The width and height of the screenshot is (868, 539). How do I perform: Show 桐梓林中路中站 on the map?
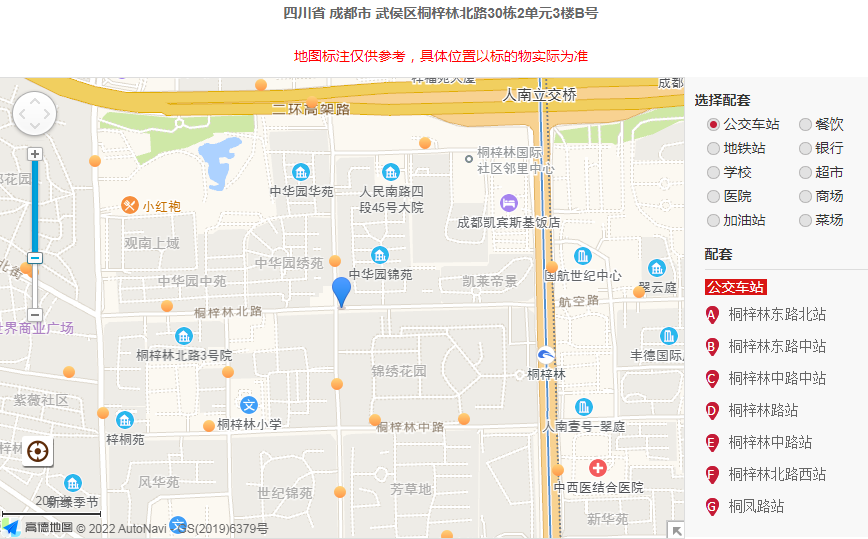[777, 379]
